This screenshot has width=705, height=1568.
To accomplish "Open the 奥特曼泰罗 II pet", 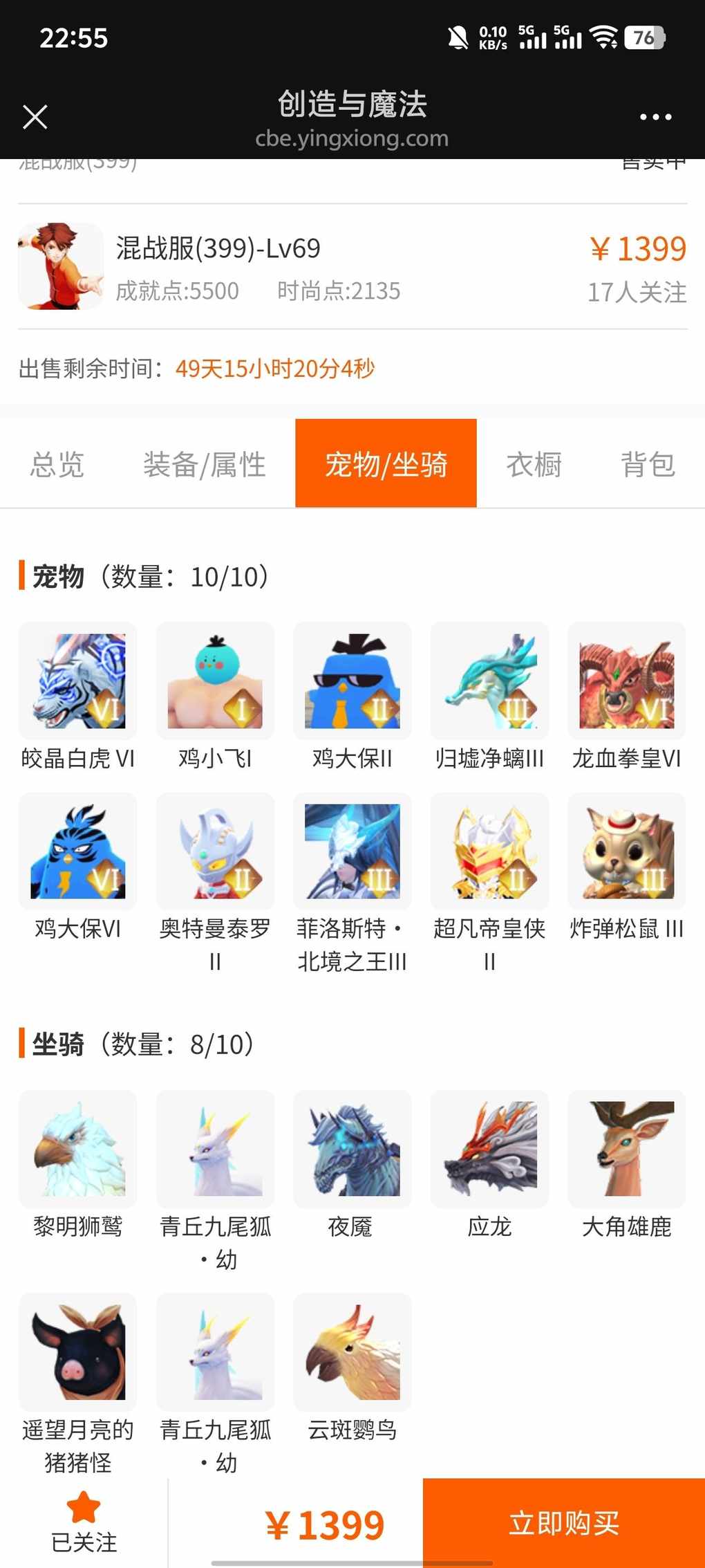I will click(x=215, y=883).
